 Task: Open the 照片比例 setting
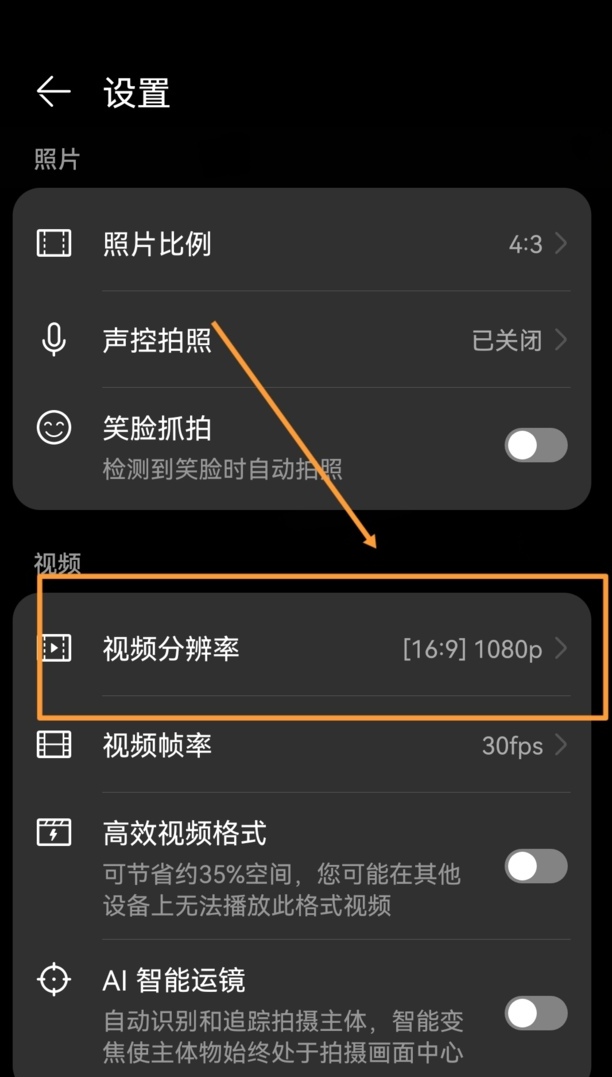pyautogui.click(x=302, y=244)
